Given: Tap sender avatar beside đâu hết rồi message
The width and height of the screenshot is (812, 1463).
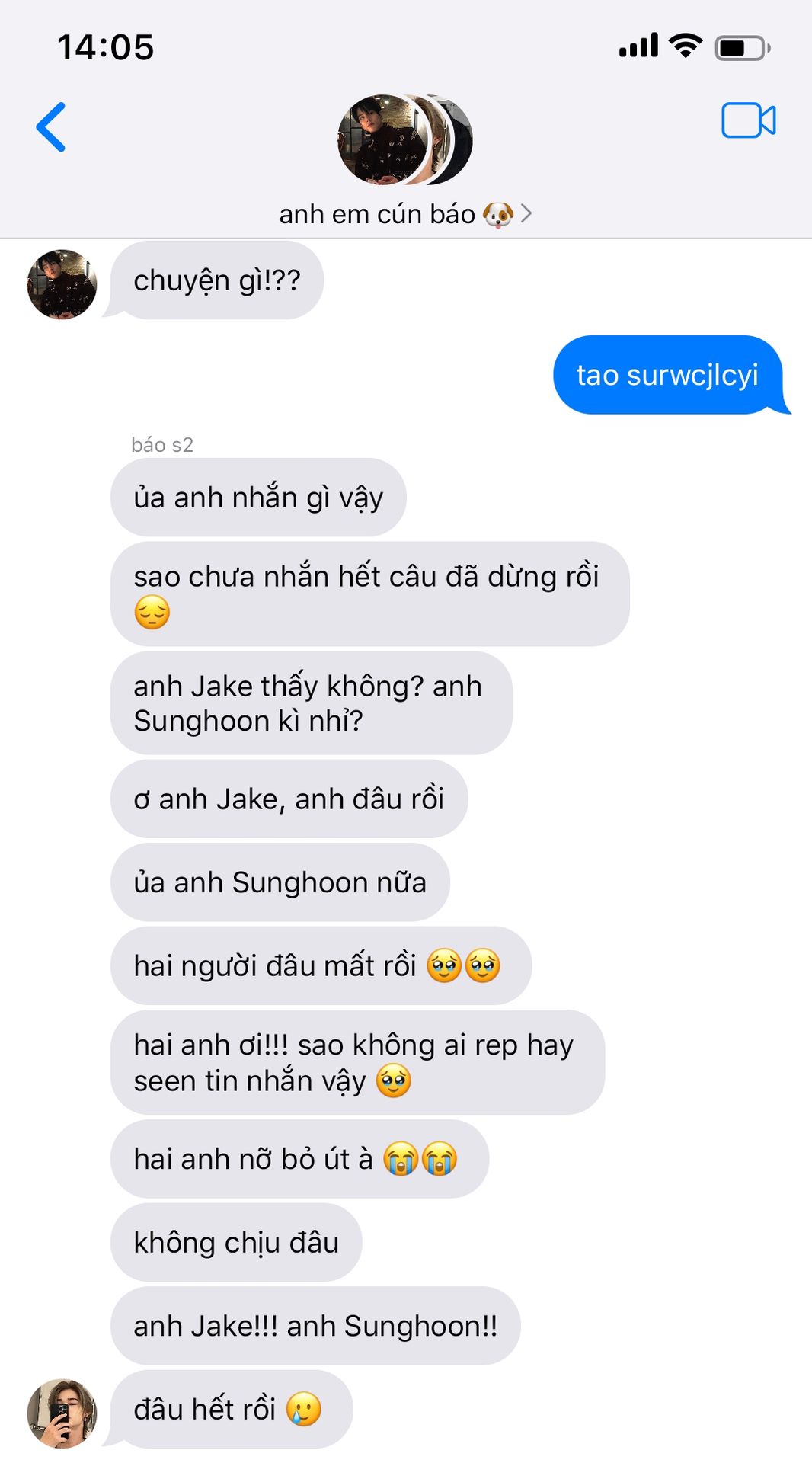Looking at the screenshot, I should pyautogui.click(x=62, y=1412).
